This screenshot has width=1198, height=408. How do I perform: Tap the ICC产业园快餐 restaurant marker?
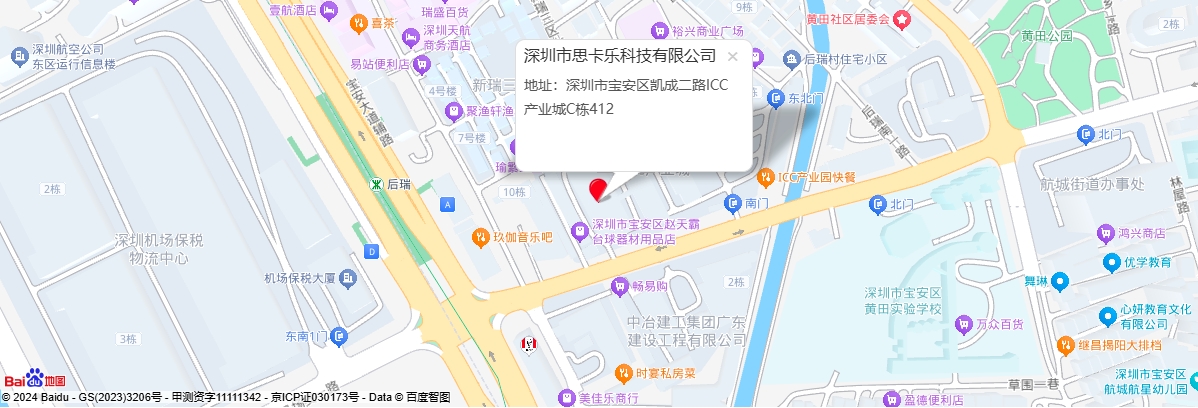click(x=765, y=177)
